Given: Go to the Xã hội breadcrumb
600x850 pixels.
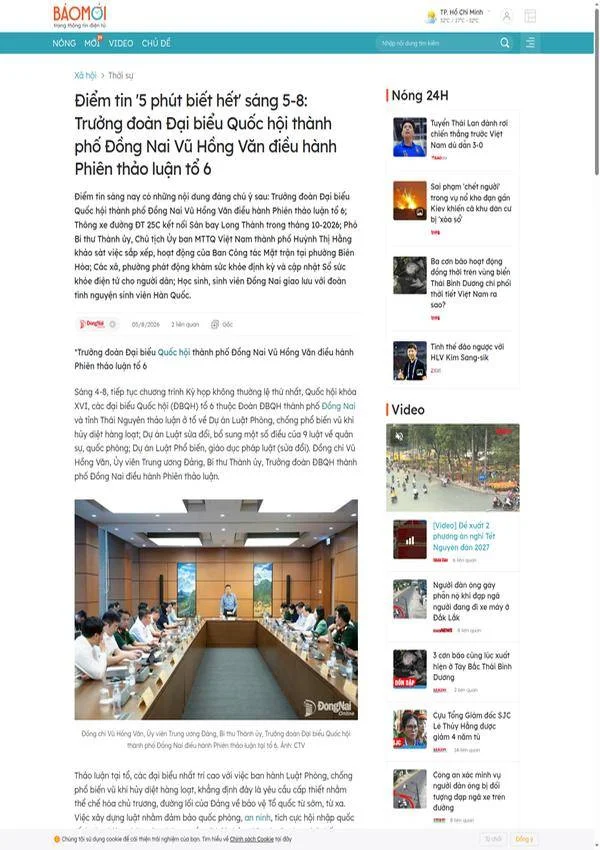Looking at the screenshot, I should 85,75.
